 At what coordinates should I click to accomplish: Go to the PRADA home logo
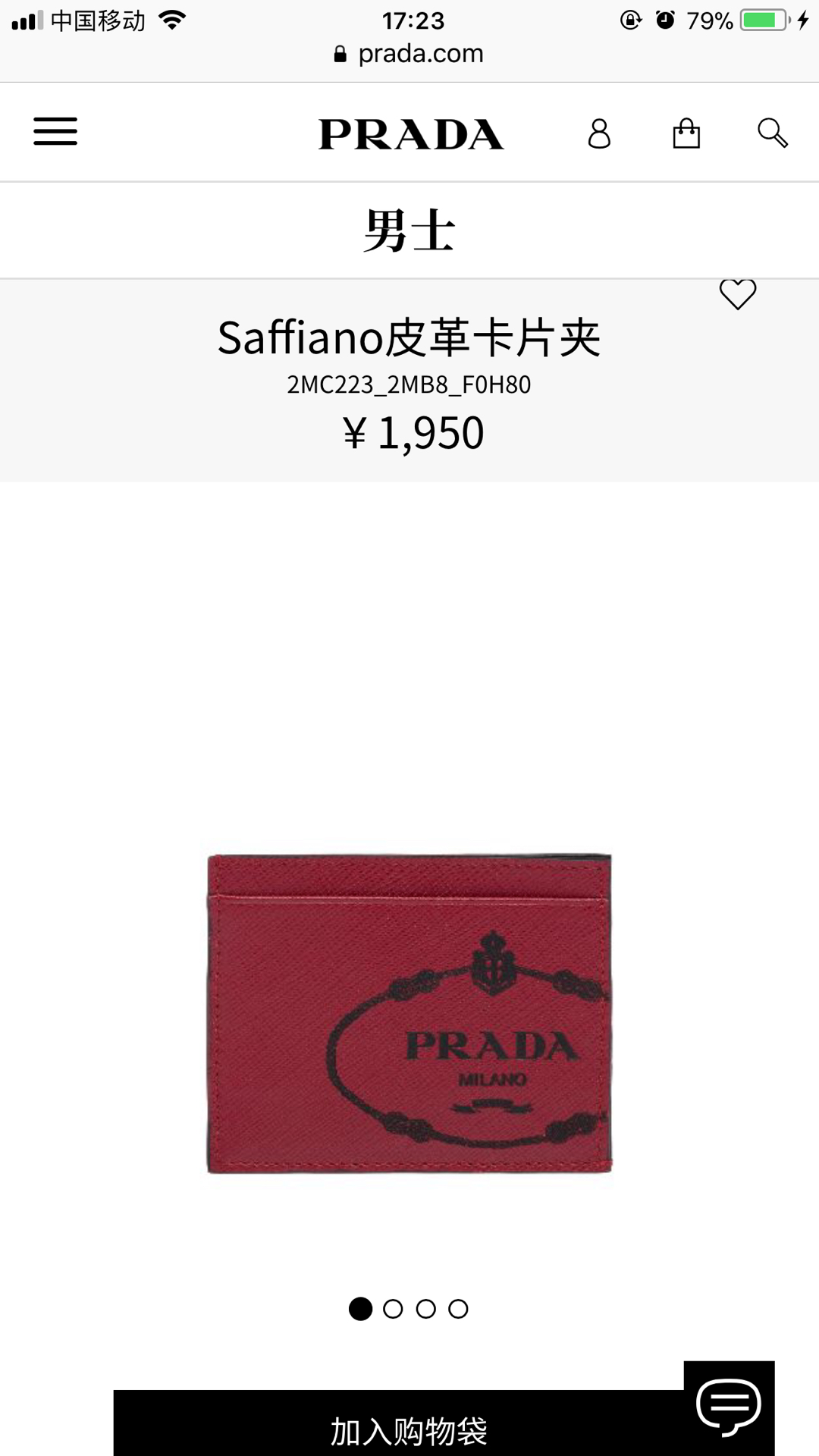410,134
